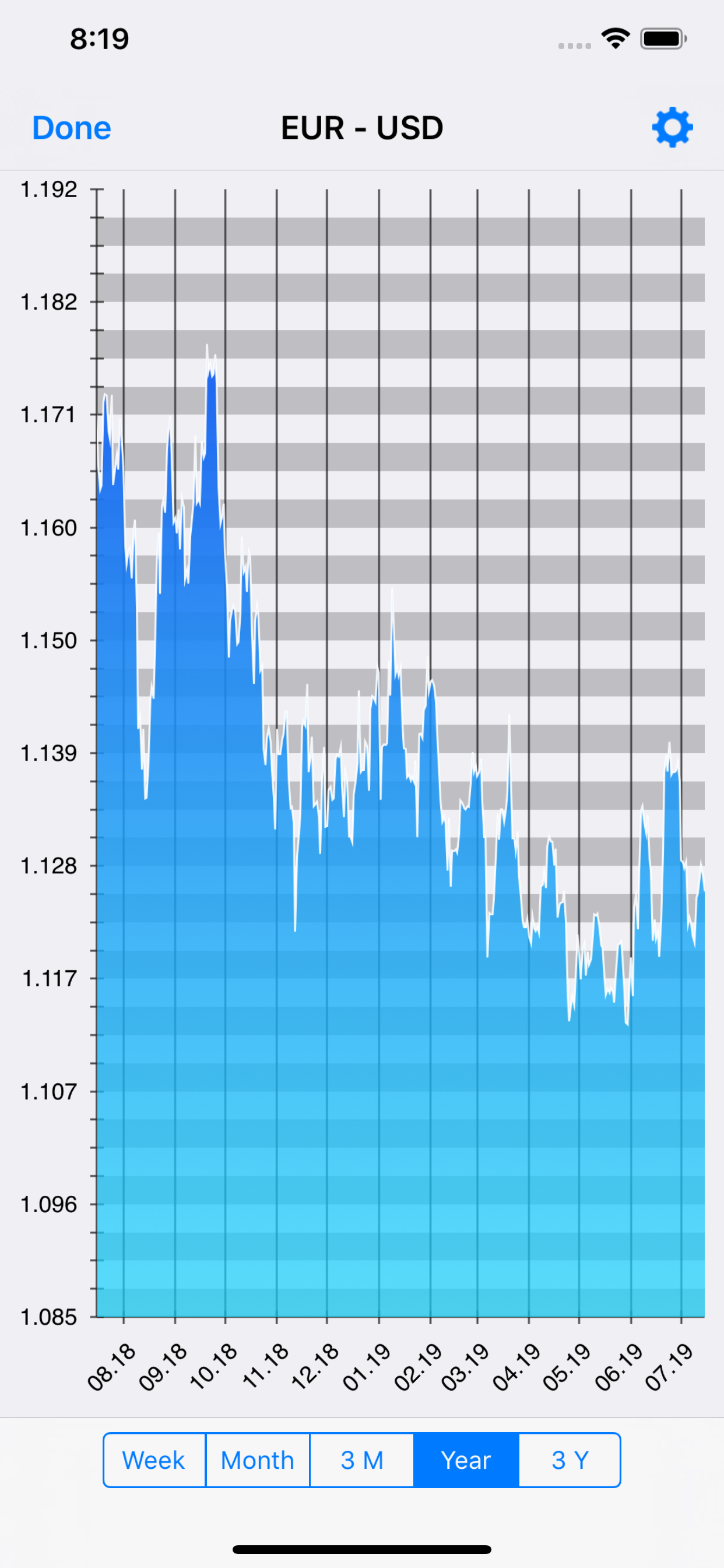
Task: Select the Month range
Action: coord(258,1459)
